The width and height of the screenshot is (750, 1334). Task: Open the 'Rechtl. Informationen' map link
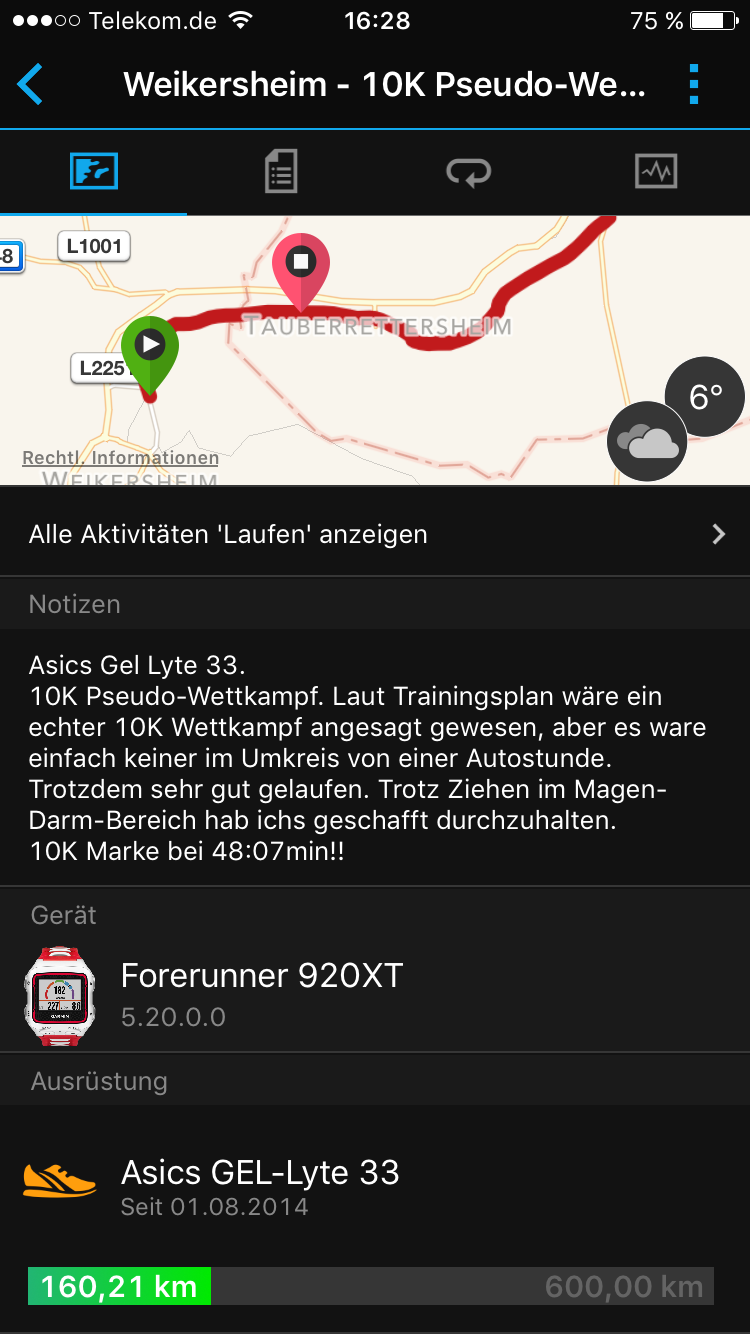pyautogui.click(x=121, y=458)
